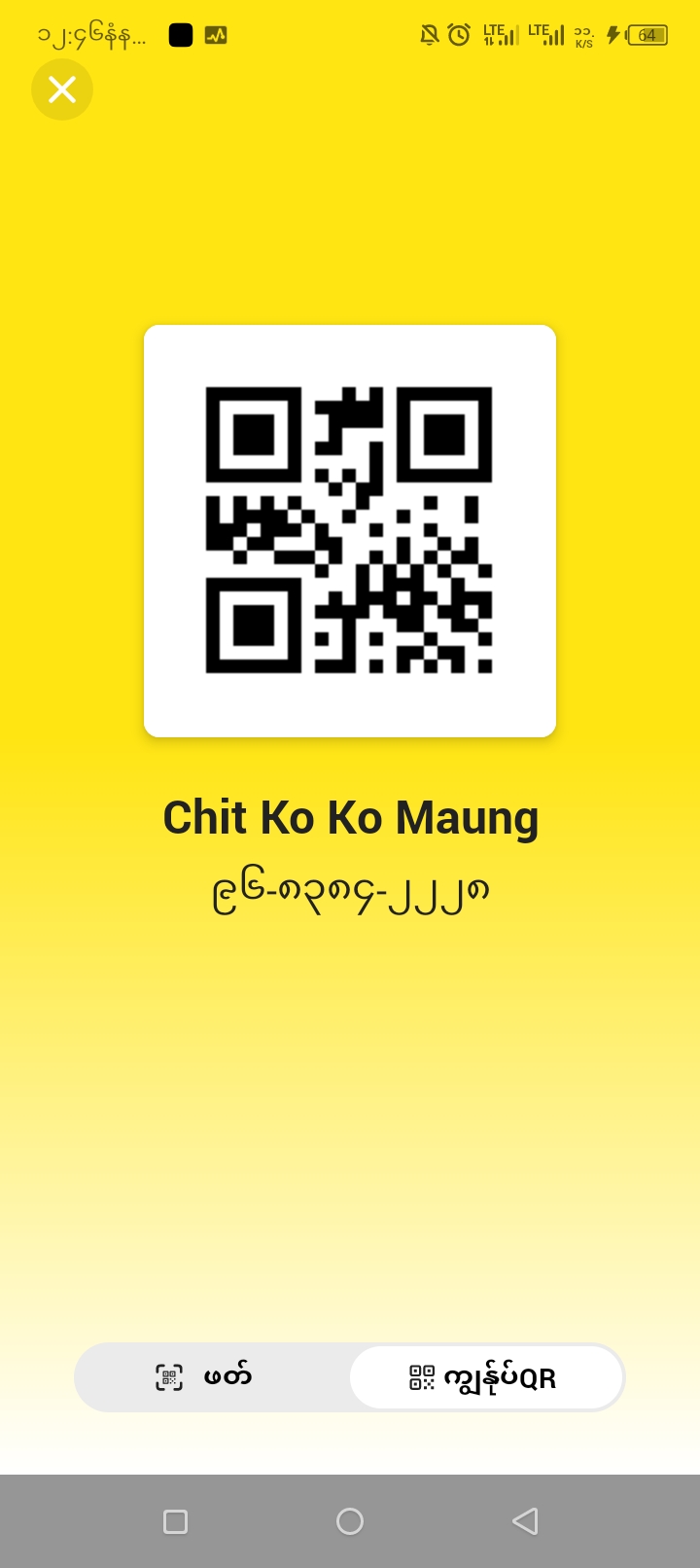The image size is (700, 1568).
Task: Close the QR code screen
Action: [x=62, y=89]
